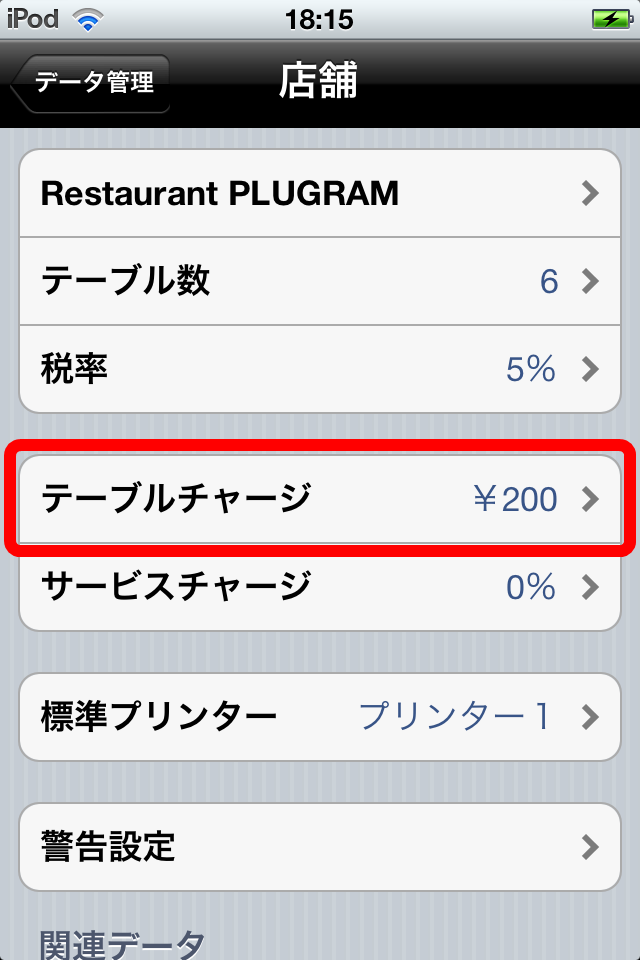Edit the 税率 setting

point(320,369)
